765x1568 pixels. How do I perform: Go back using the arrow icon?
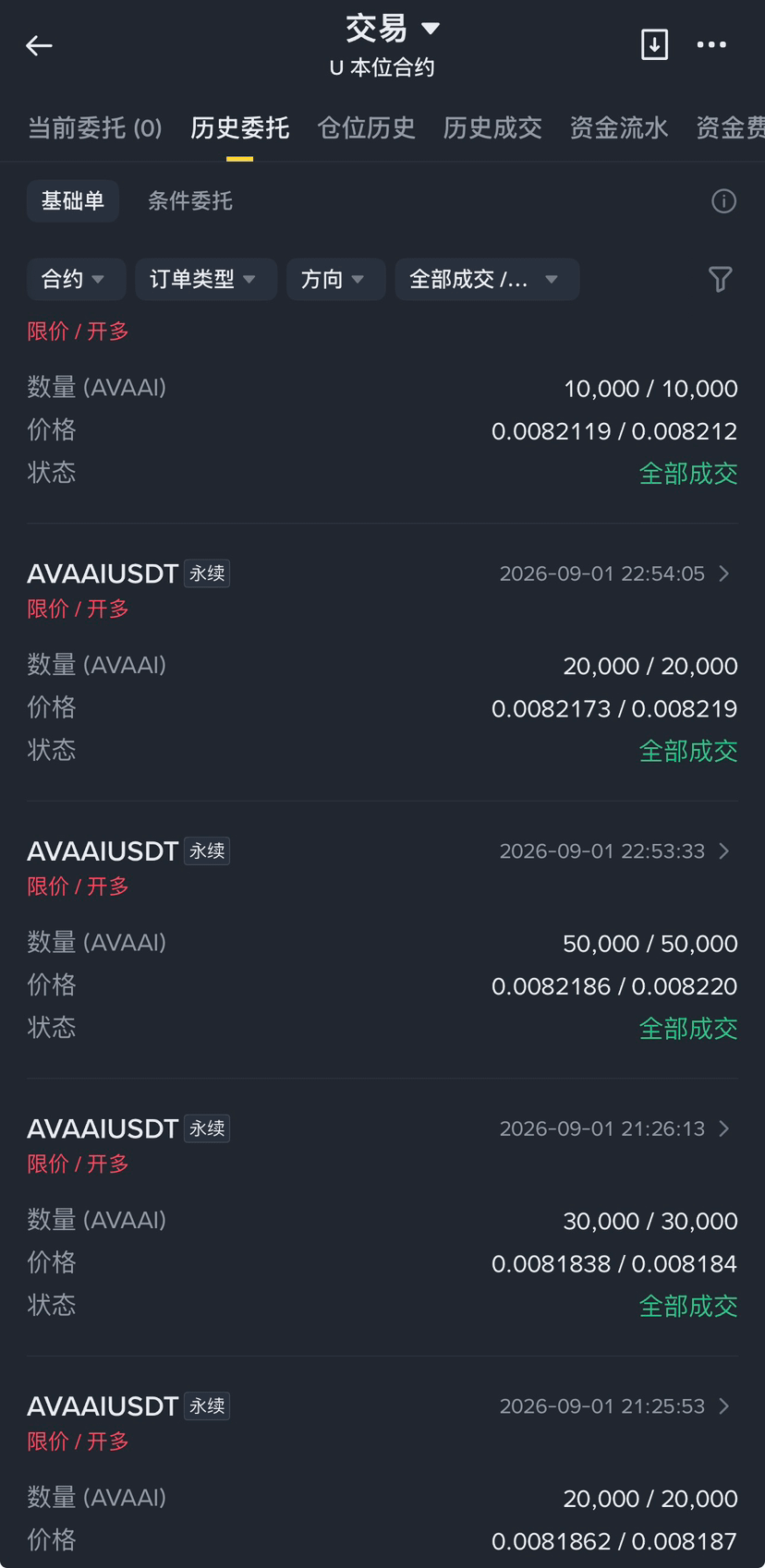(x=39, y=45)
